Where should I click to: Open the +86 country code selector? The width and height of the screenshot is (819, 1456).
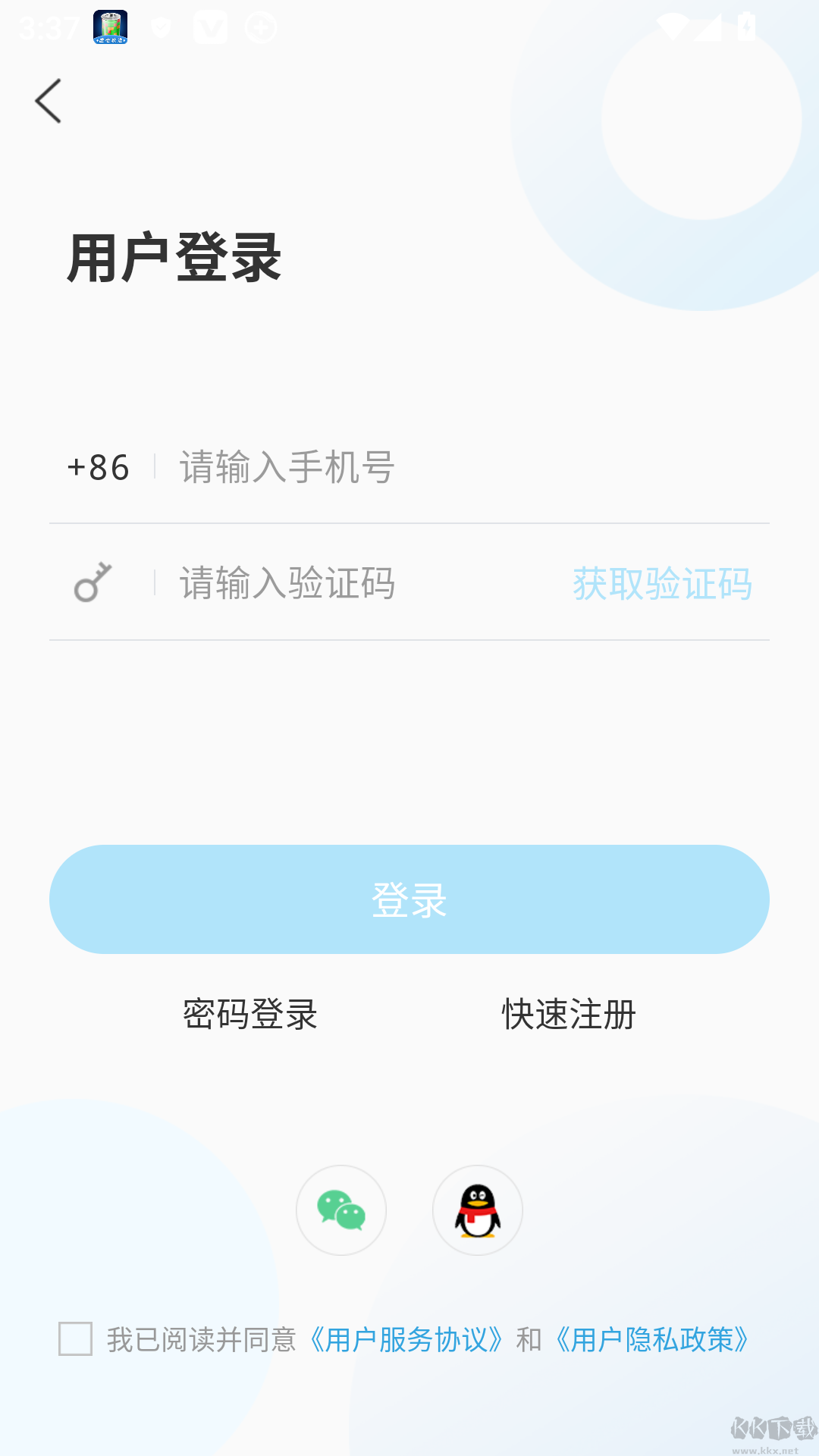coord(98,468)
